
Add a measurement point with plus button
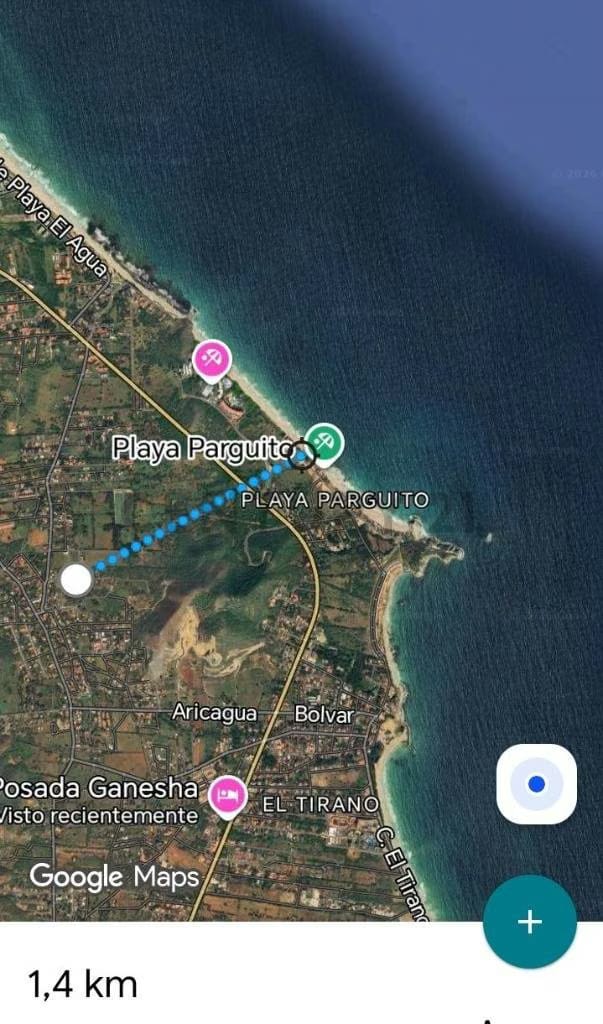coord(529,922)
